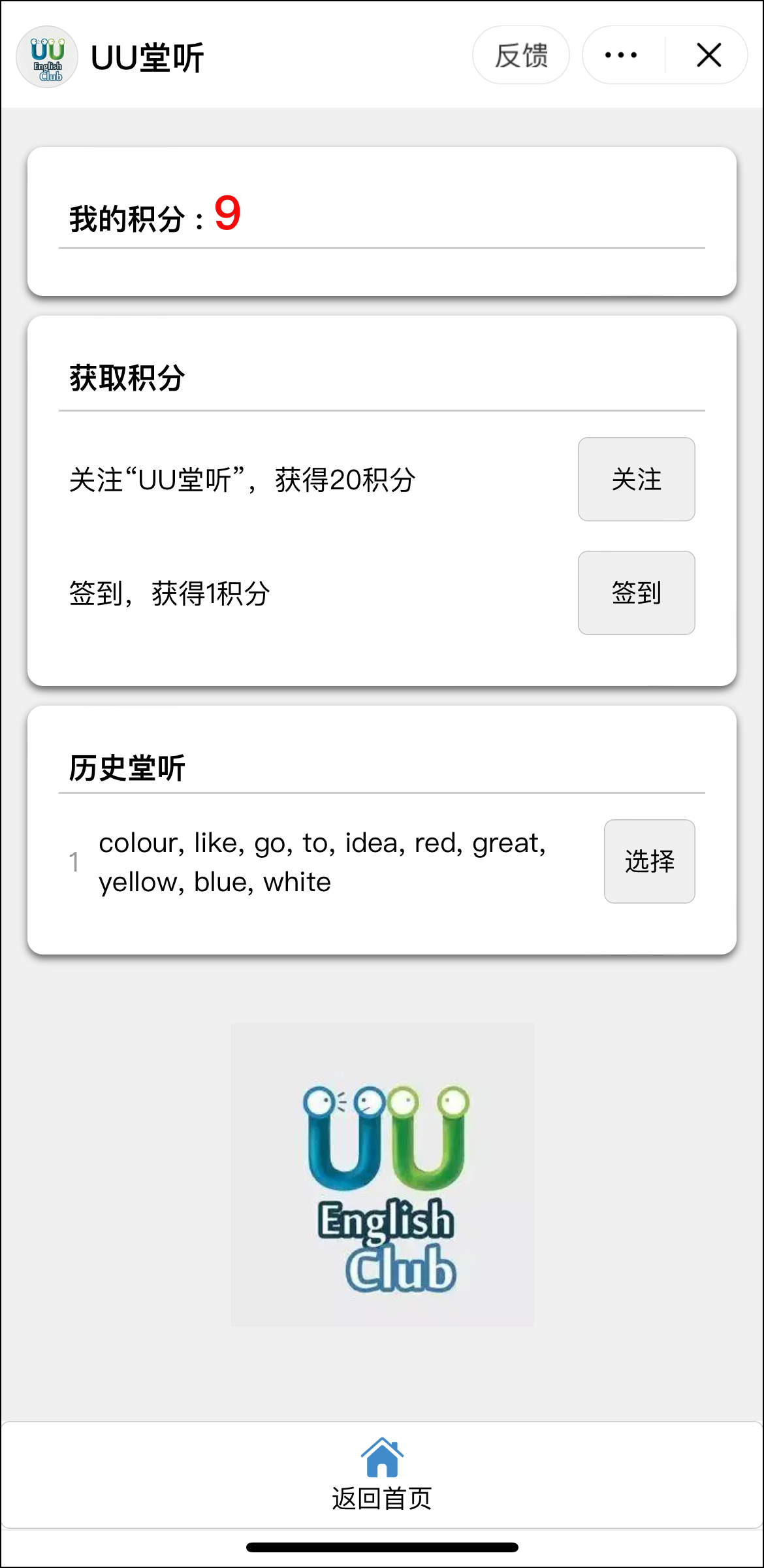764x1568 pixels.
Task: Open the 反馈 feedback button
Action: (x=520, y=56)
